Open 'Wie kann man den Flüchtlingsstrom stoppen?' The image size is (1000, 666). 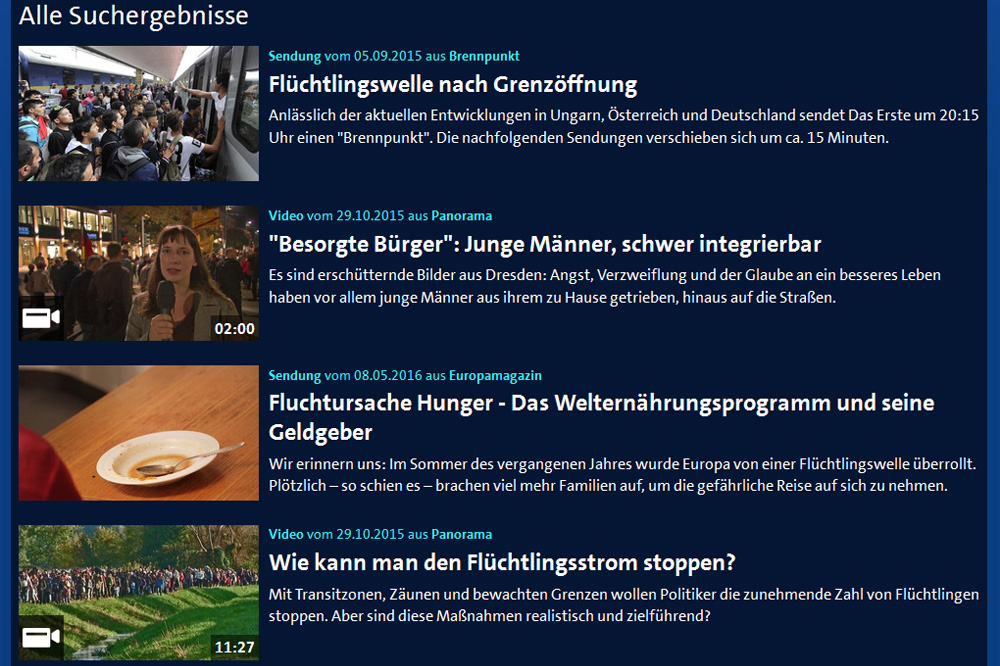(502, 562)
